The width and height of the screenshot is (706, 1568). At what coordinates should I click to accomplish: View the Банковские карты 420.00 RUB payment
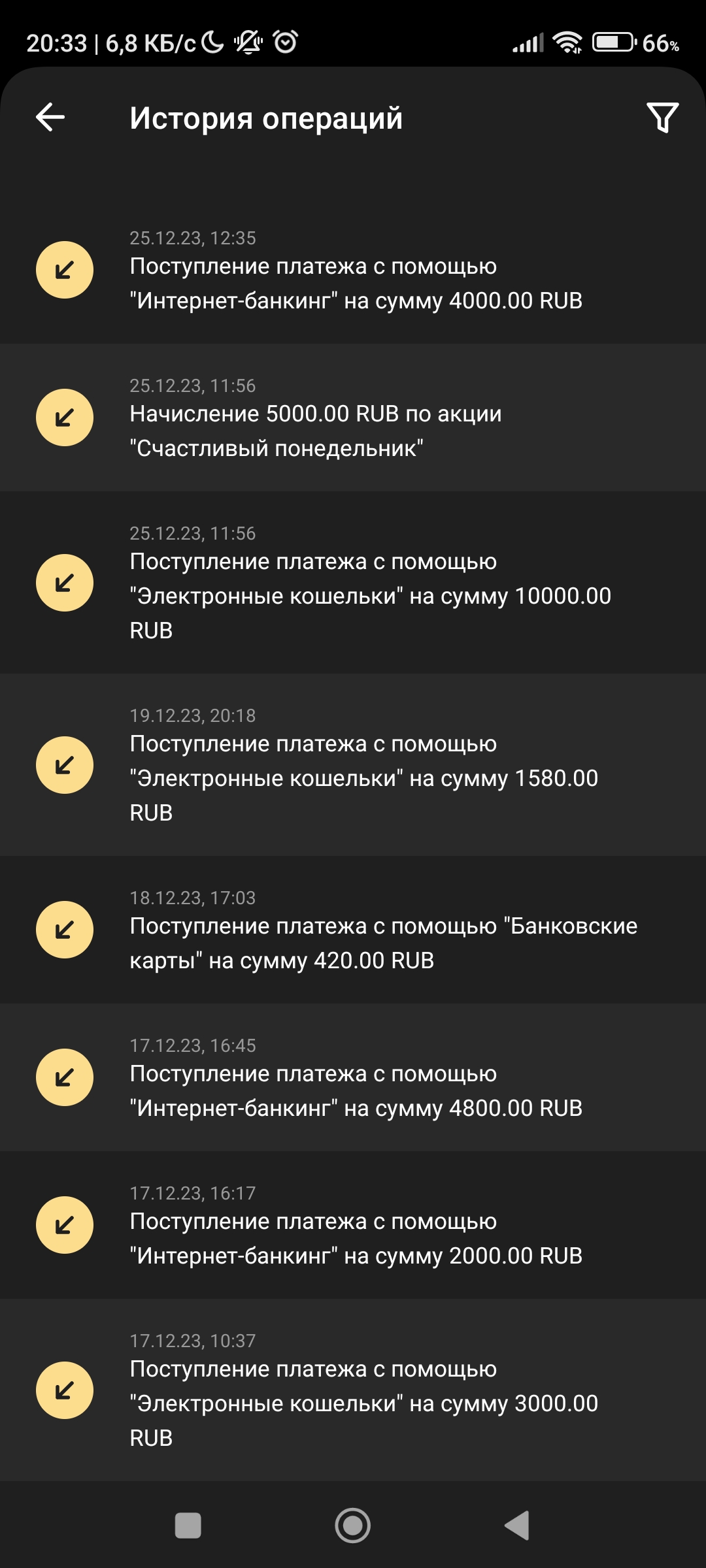pyautogui.click(x=353, y=930)
